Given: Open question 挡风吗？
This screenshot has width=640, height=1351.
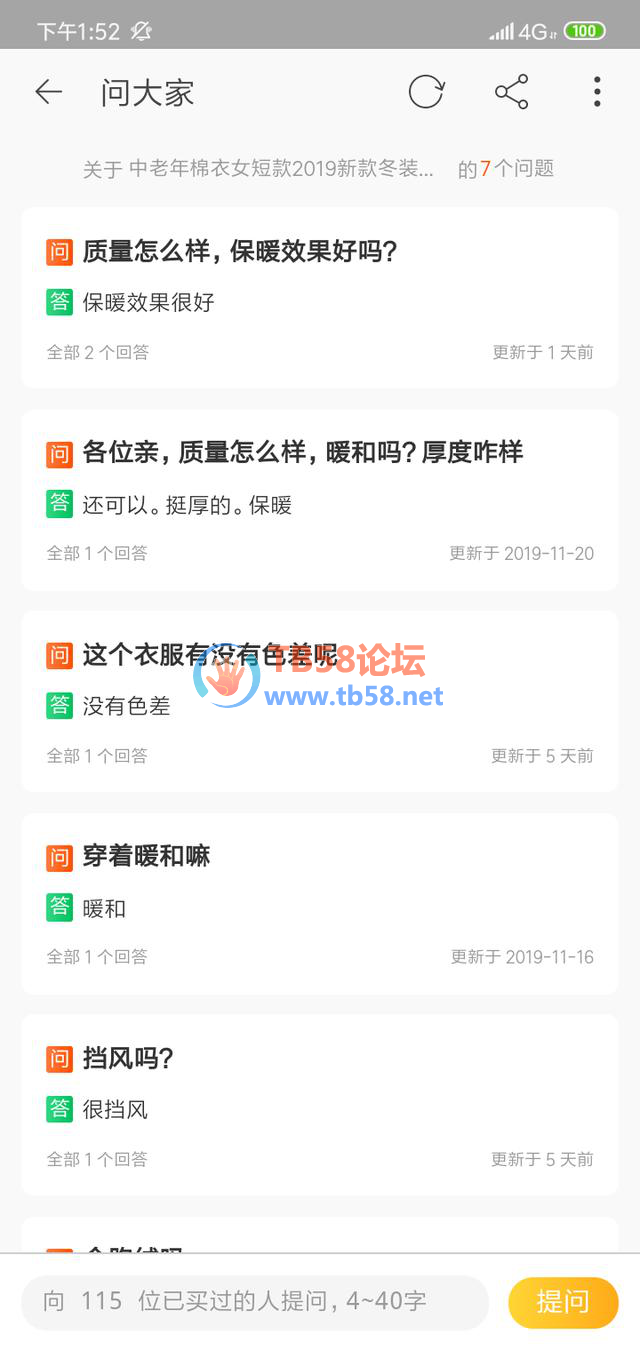Looking at the screenshot, I should pyautogui.click(x=128, y=1058).
